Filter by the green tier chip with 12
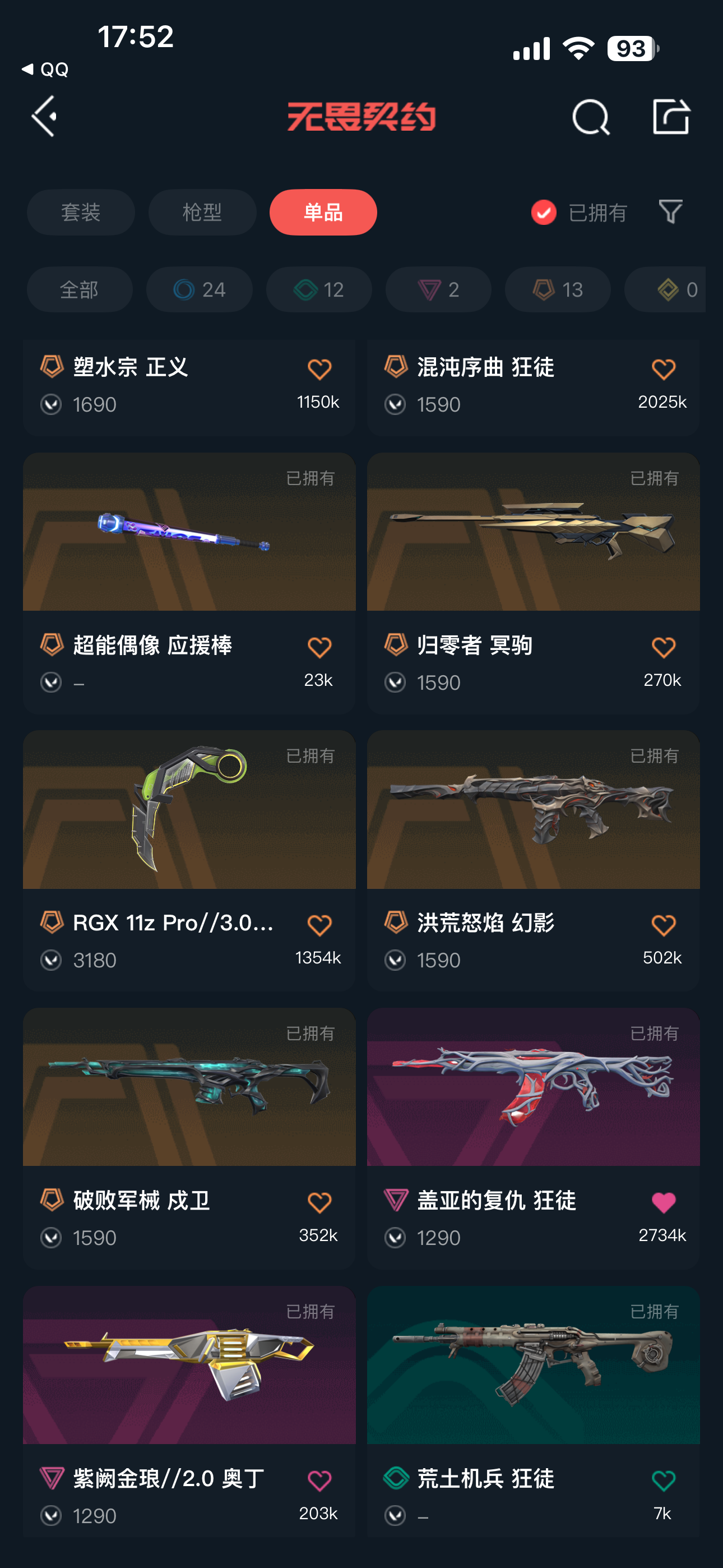 (319, 290)
